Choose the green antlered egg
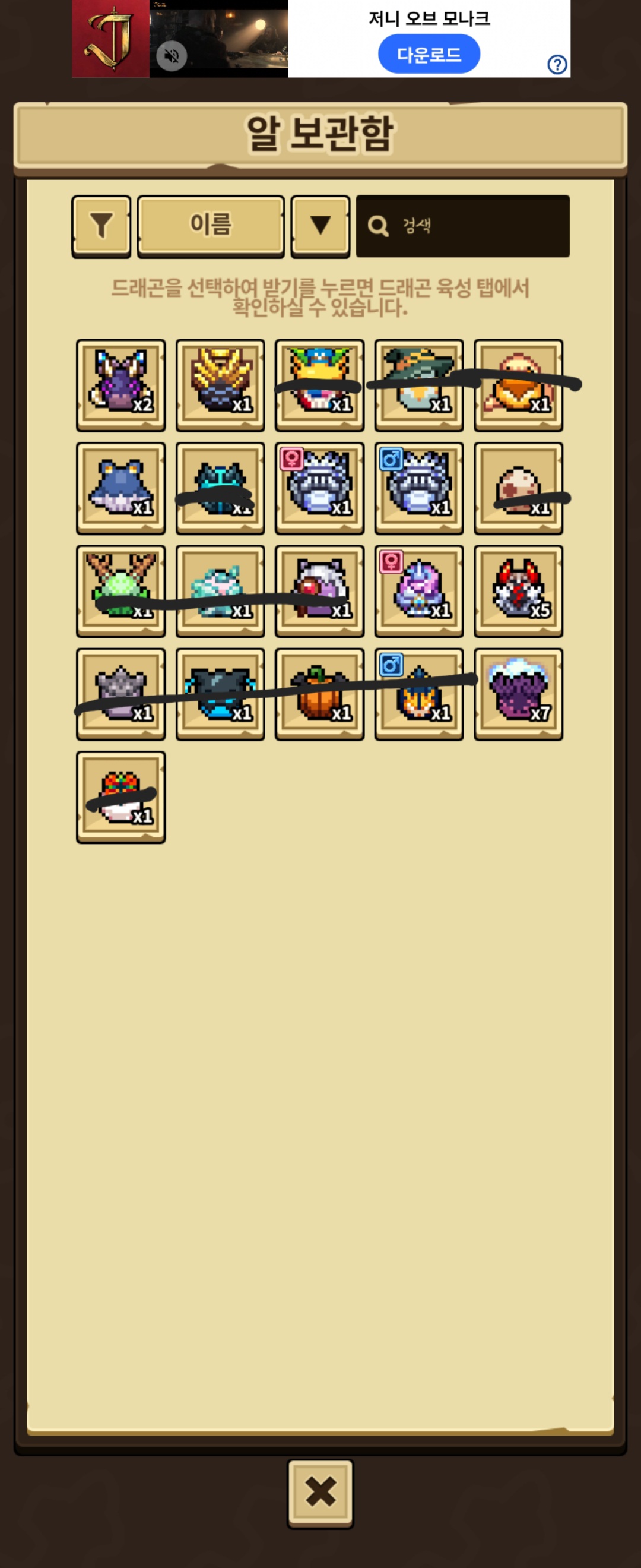Screen dimensions: 641x1568 point(120,590)
